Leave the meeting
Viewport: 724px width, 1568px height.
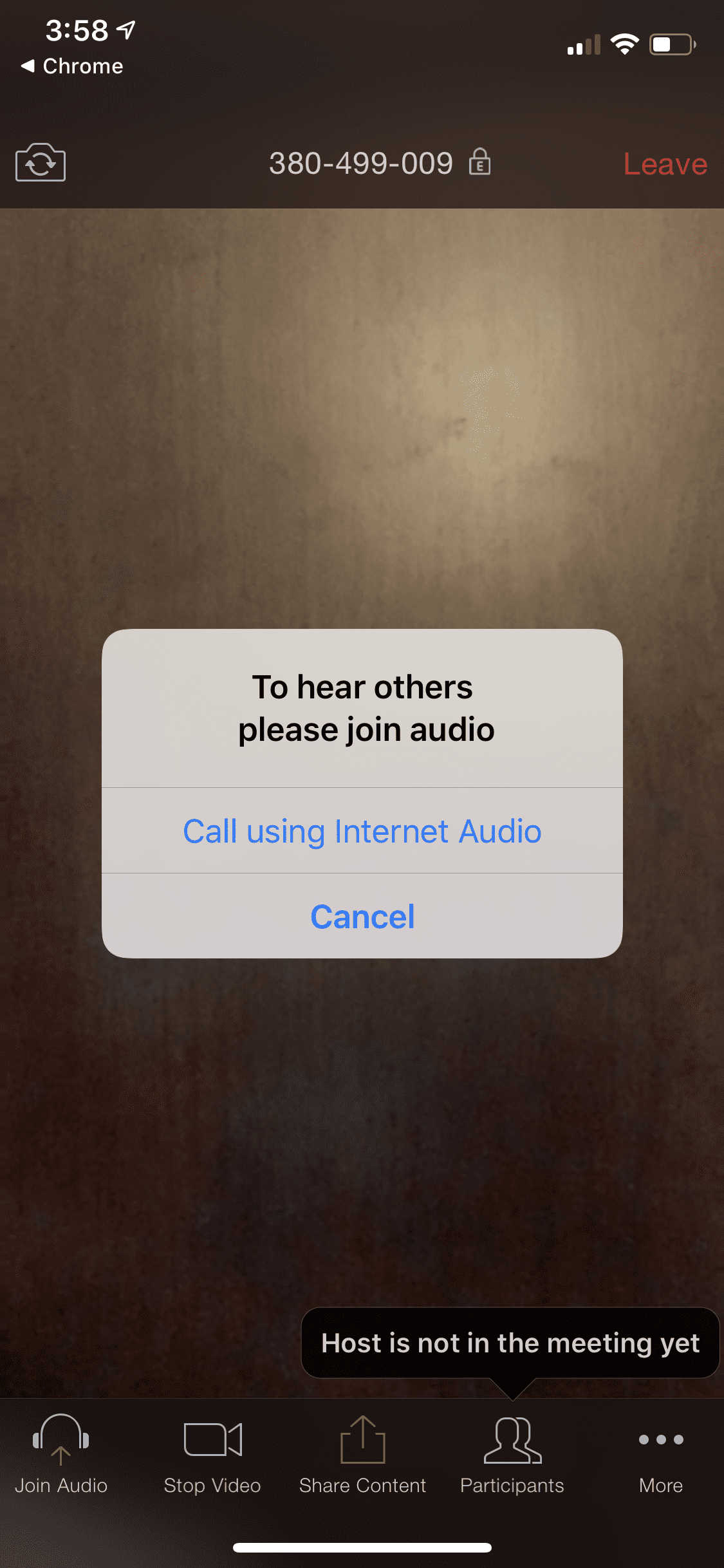tap(665, 164)
